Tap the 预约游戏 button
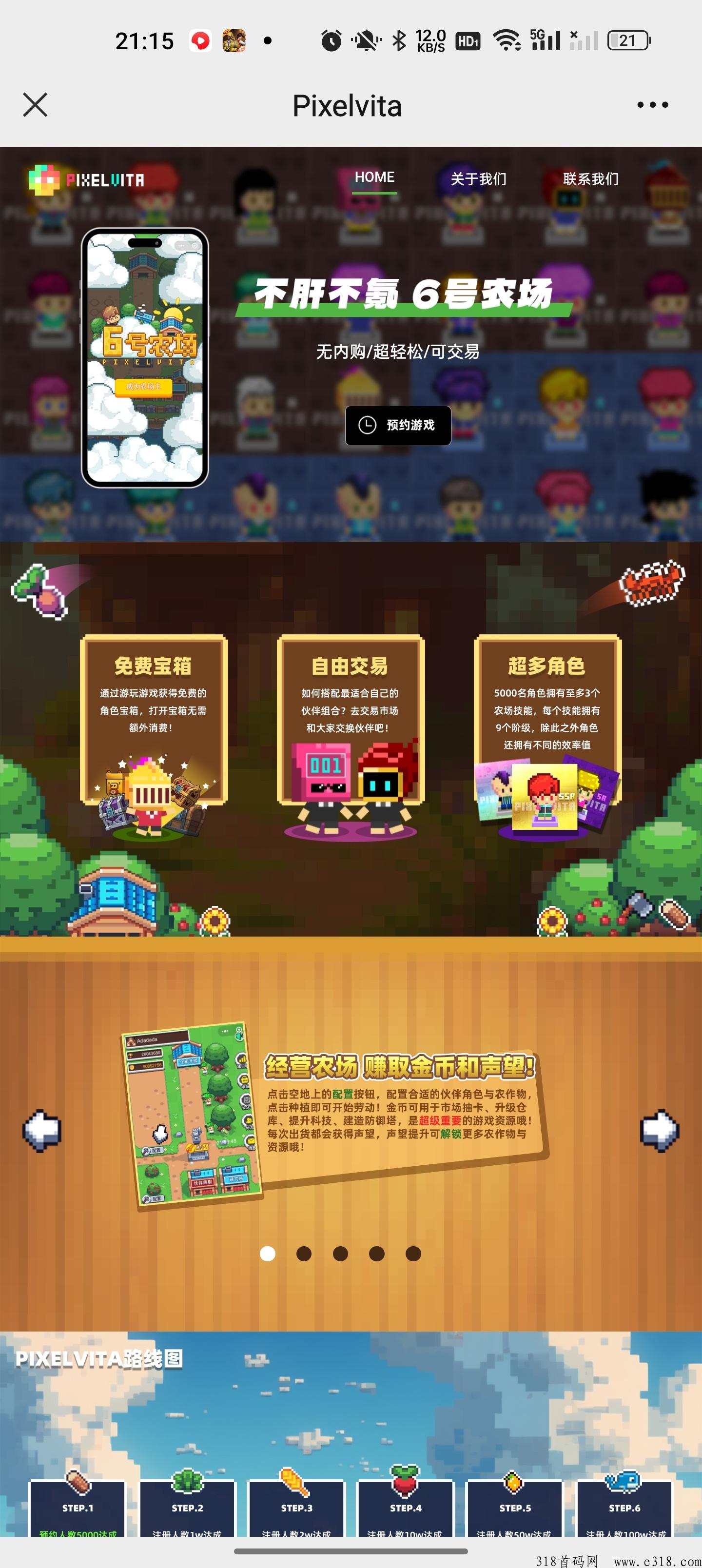Viewport: 702px width, 1568px height. click(x=398, y=425)
